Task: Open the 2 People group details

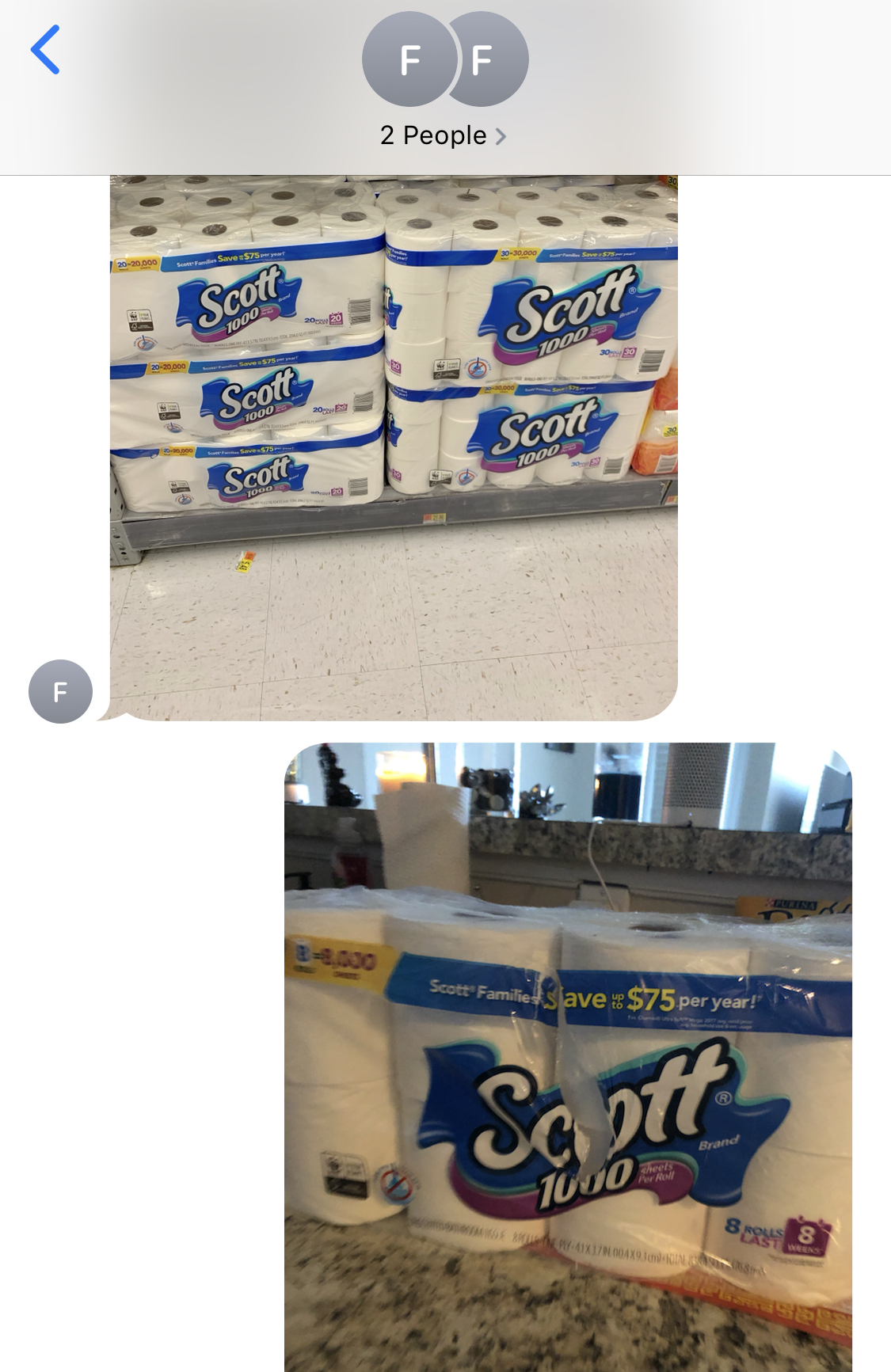Action: click(x=443, y=135)
